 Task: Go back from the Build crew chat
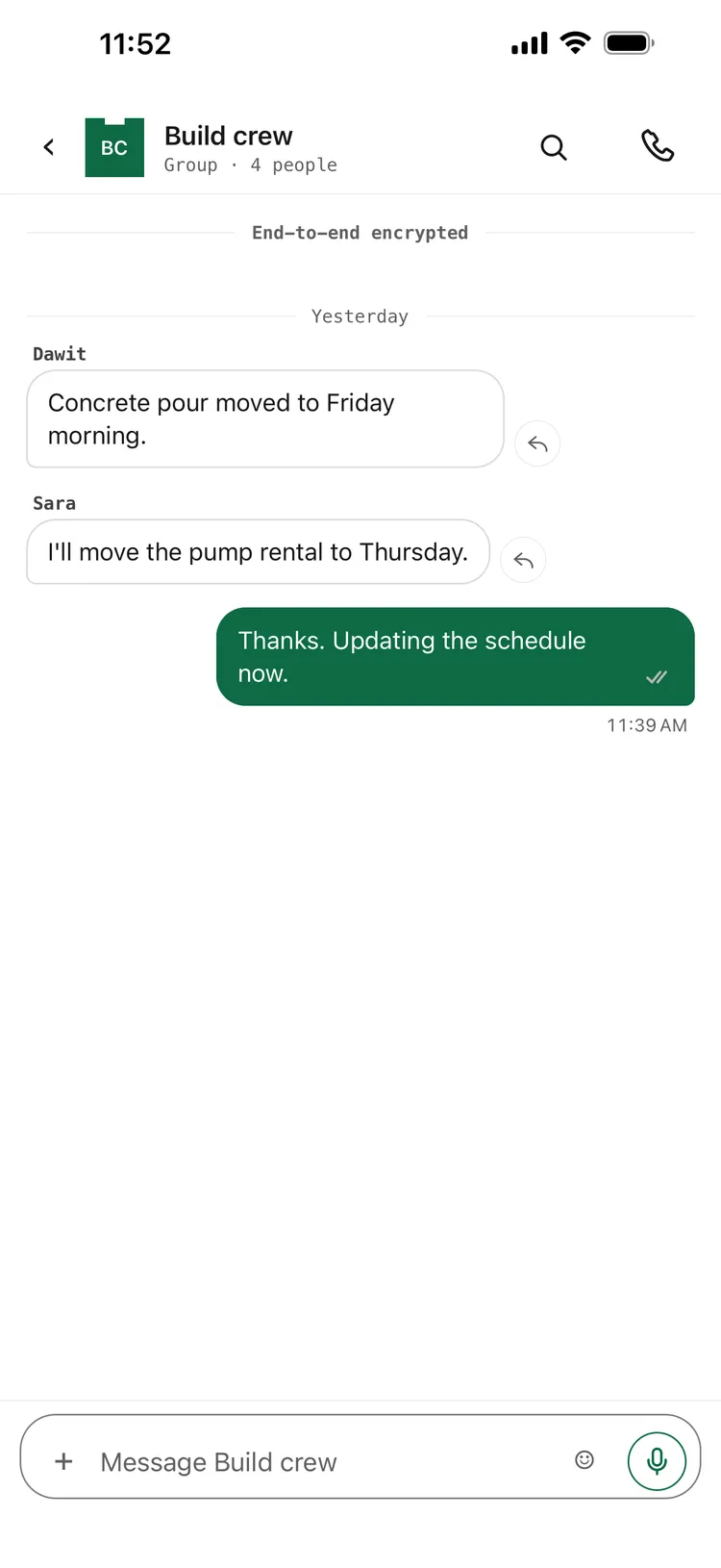click(49, 147)
